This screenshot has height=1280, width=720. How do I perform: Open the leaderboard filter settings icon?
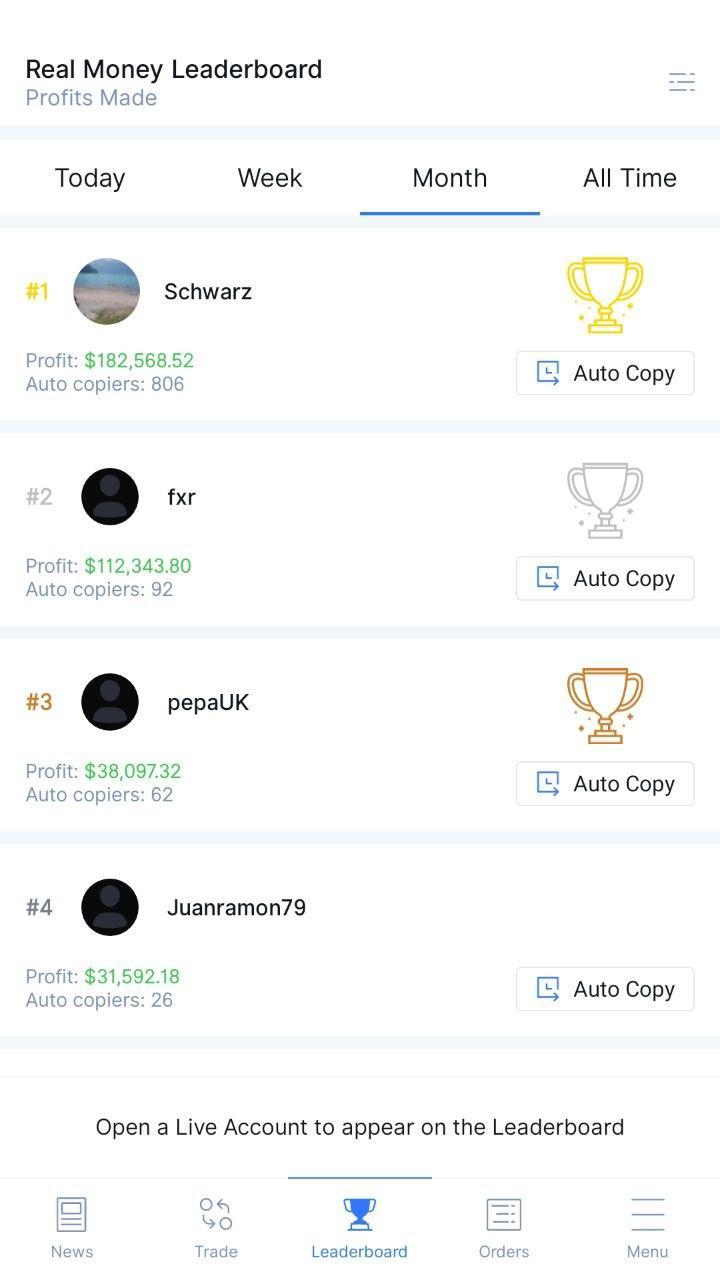(x=681, y=82)
